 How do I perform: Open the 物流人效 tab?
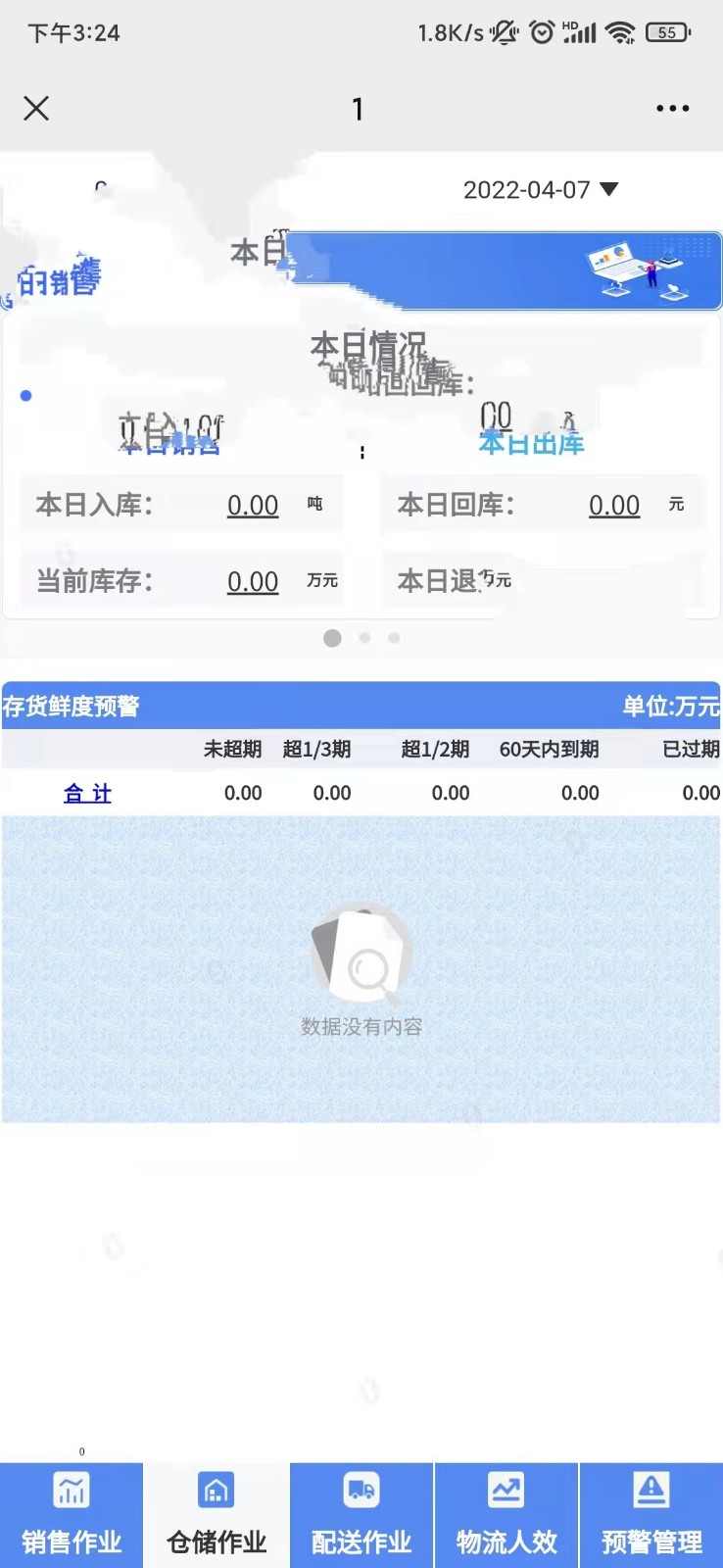pos(506,1515)
